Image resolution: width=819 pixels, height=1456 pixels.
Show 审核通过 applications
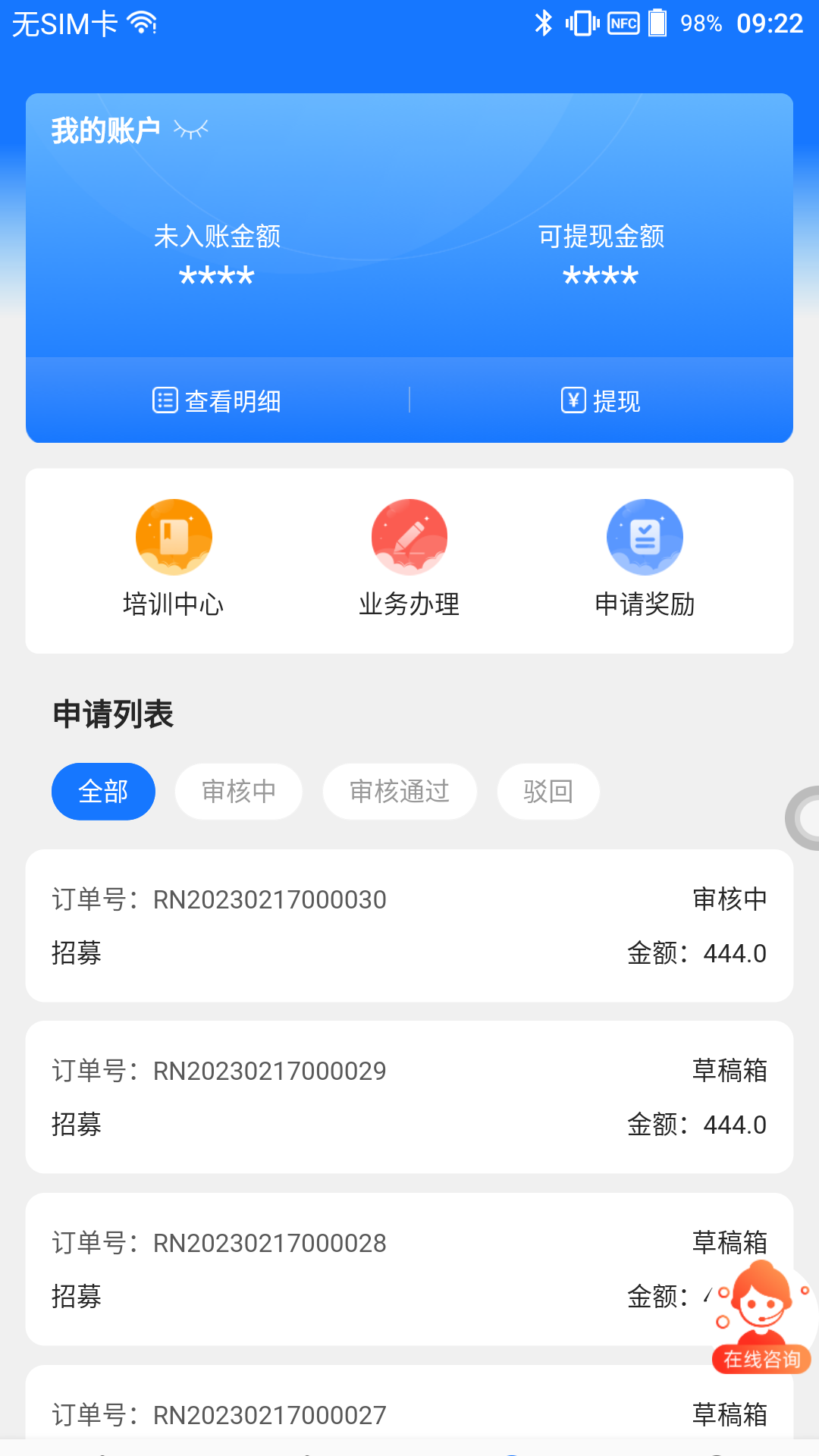click(x=400, y=792)
